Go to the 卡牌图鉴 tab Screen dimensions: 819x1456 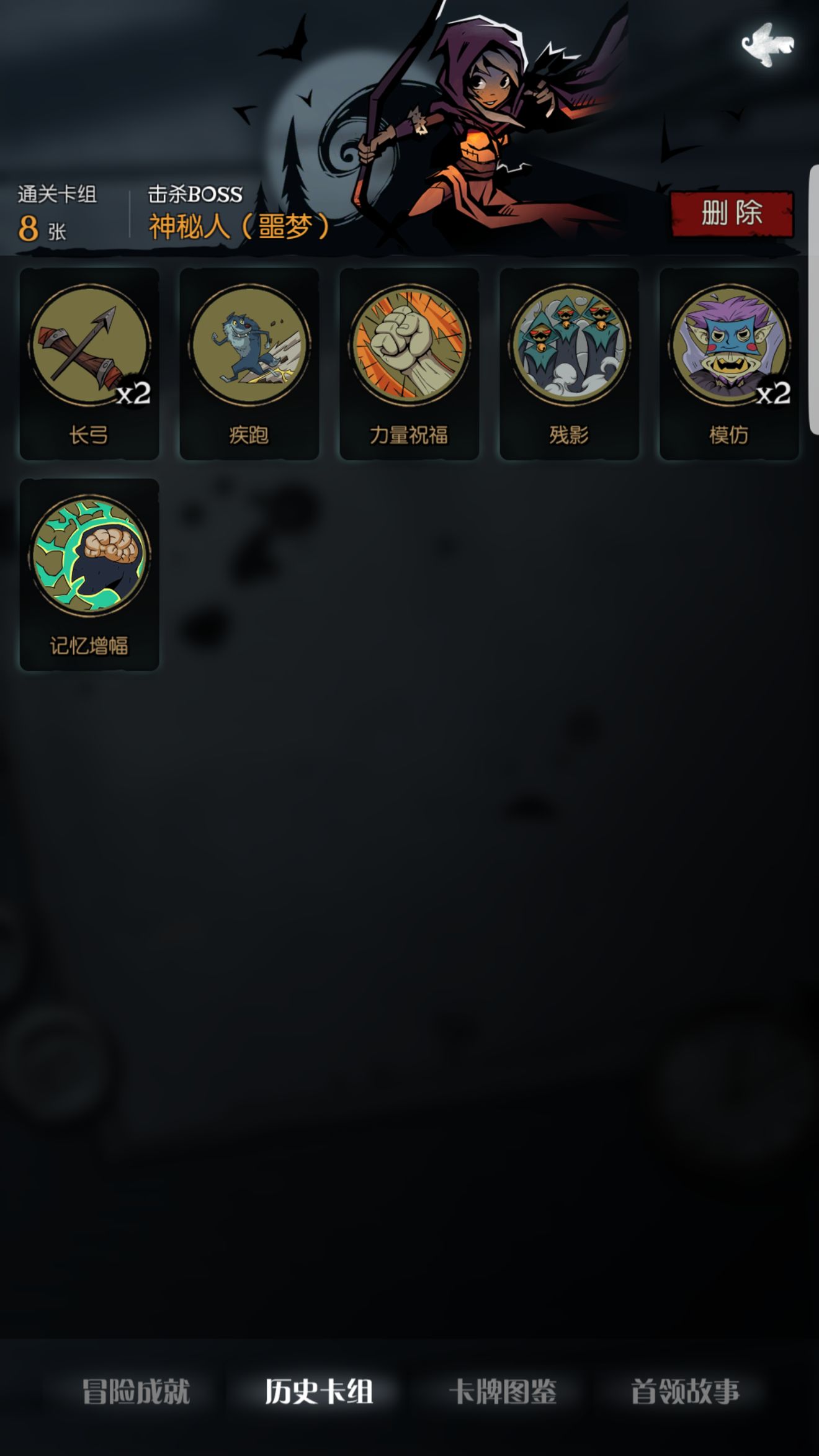503,1391
